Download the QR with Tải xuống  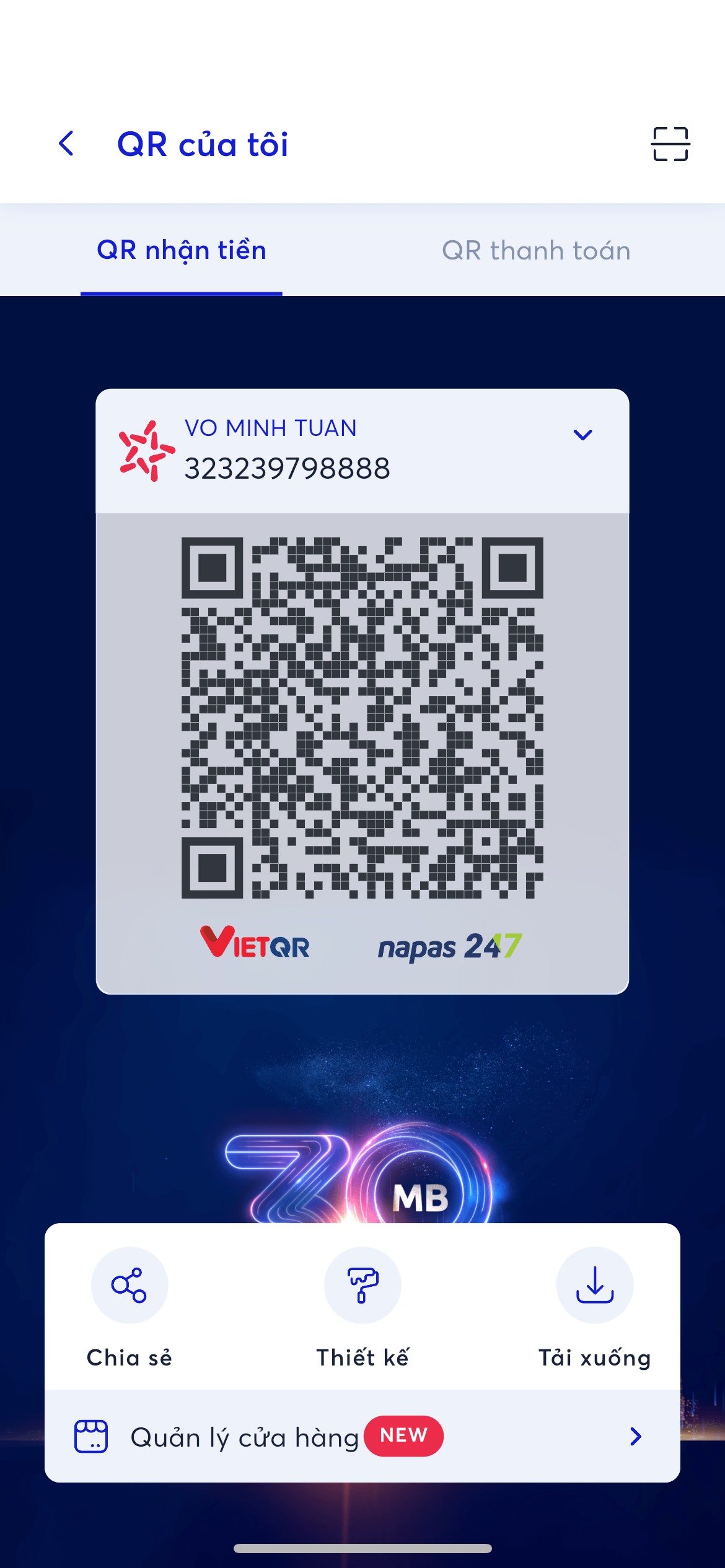[x=595, y=1307]
